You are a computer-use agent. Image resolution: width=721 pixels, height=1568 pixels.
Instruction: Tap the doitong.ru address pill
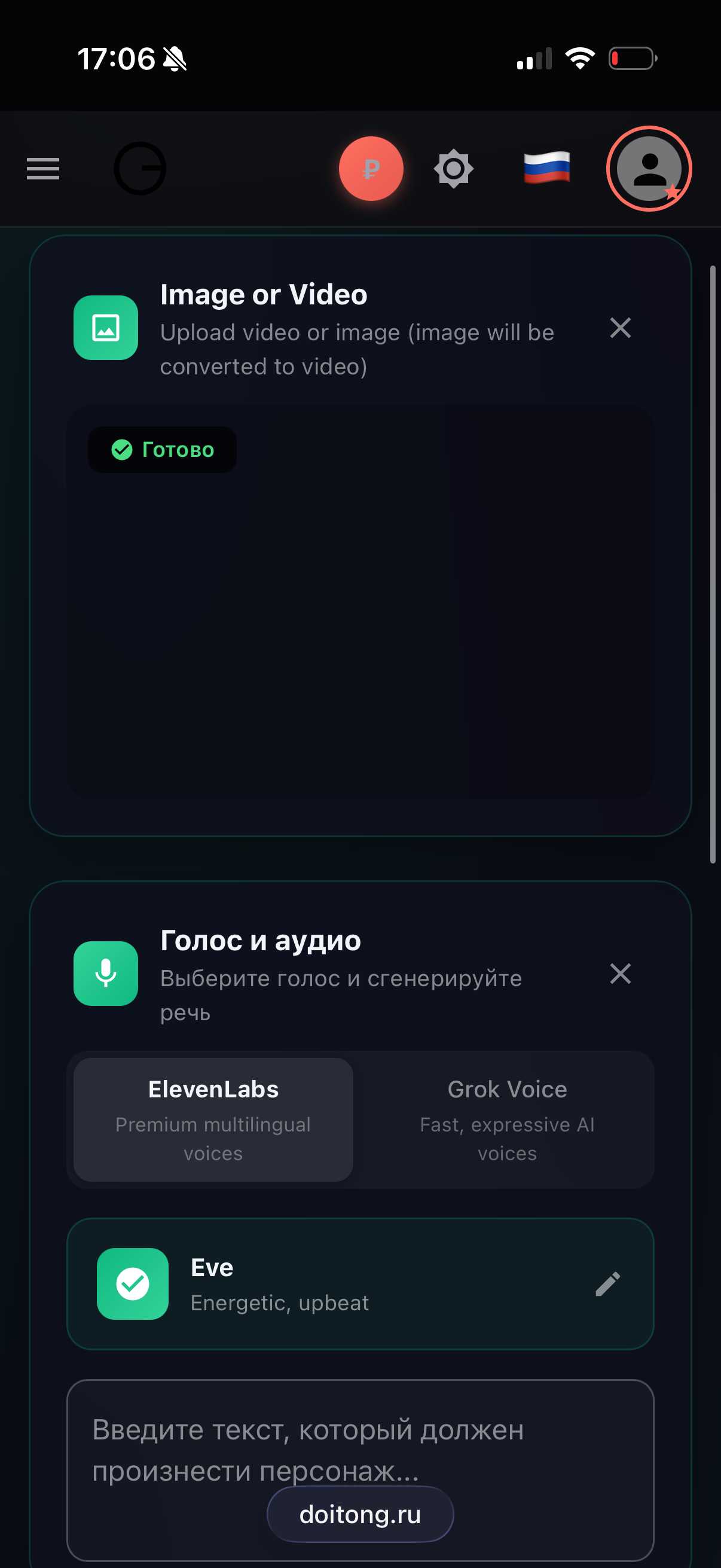click(x=360, y=1514)
